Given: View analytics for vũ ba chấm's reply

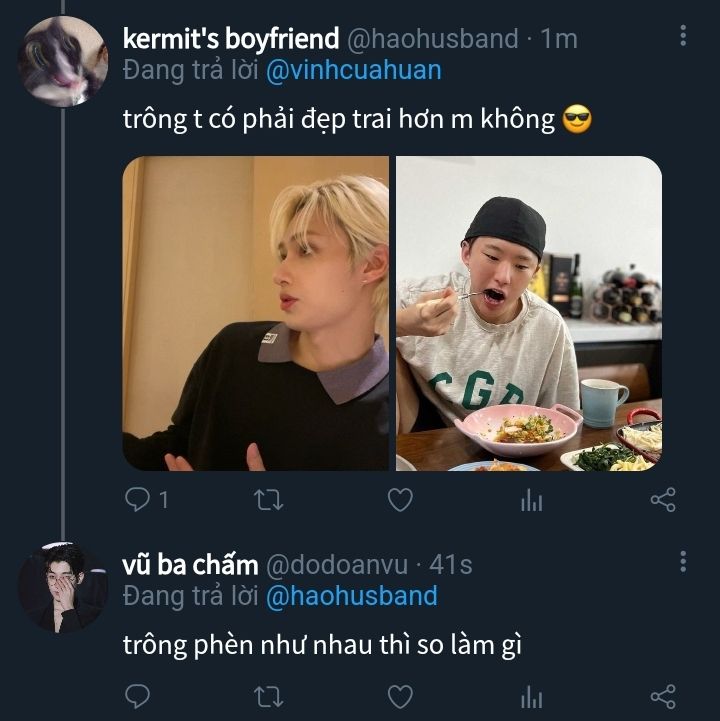Looking at the screenshot, I should 531,695.
